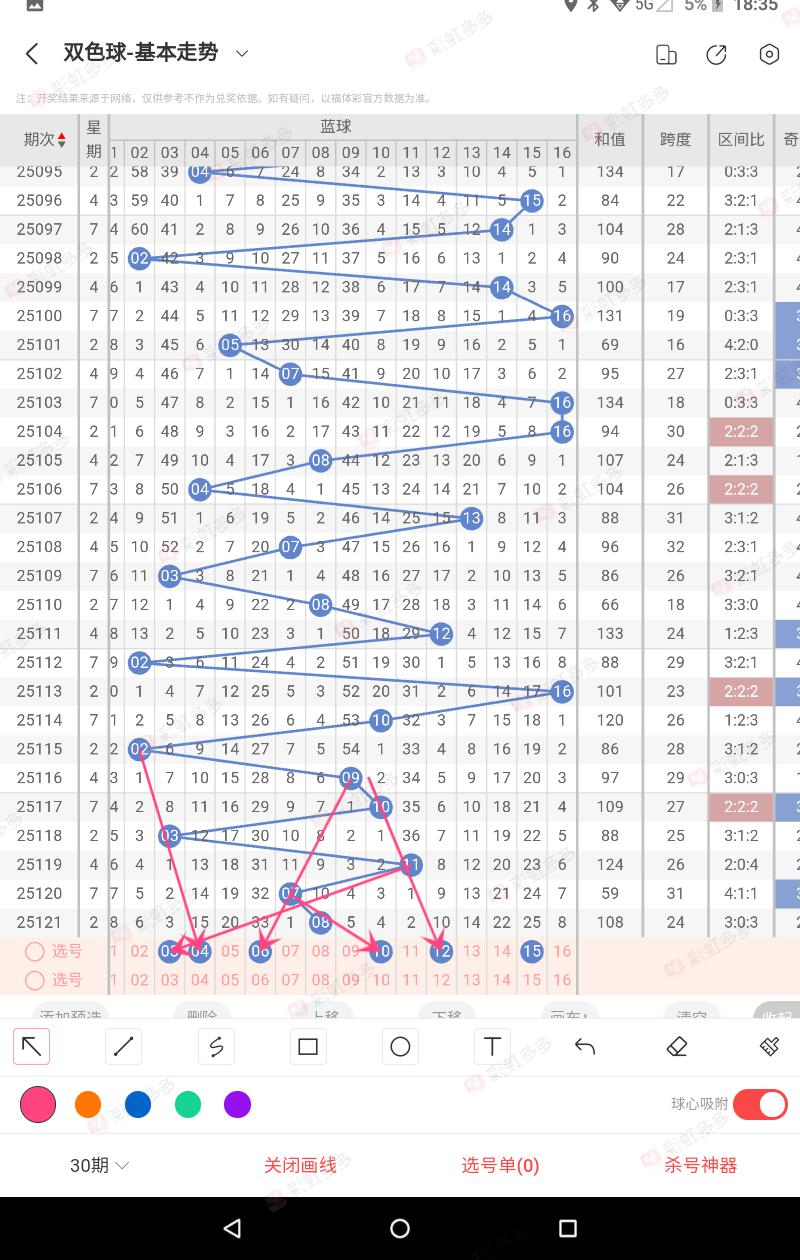Screen dimensions: 800x1260
Task: Select the arrow drawing tool
Action: click(32, 1046)
